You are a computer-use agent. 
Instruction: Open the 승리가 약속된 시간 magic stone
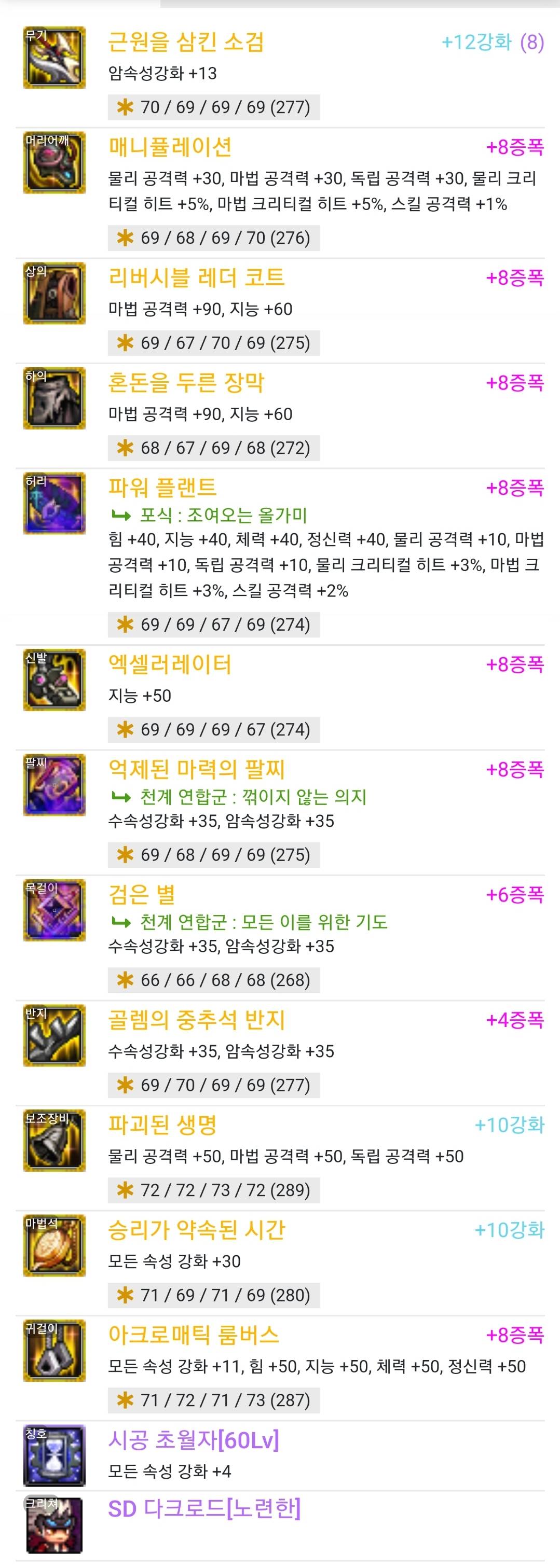pyautogui.click(x=196, y=1230)
